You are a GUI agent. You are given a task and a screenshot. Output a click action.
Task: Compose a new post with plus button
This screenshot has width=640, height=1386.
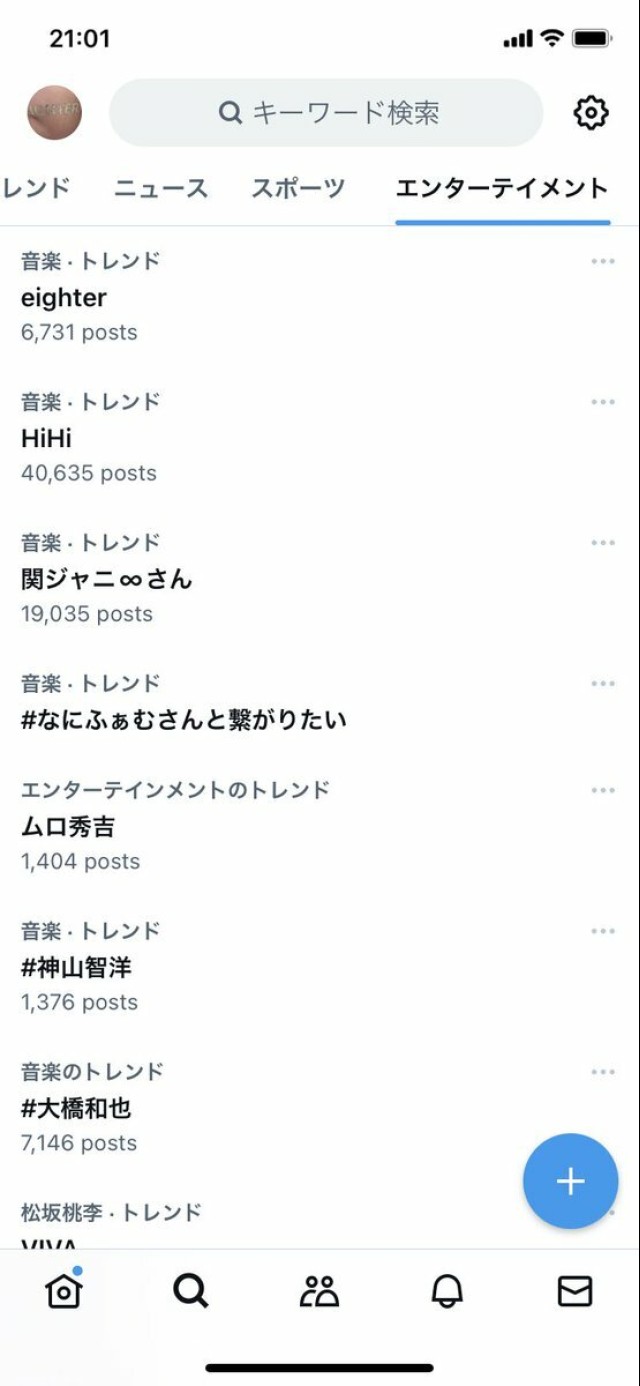[570, 1181]
